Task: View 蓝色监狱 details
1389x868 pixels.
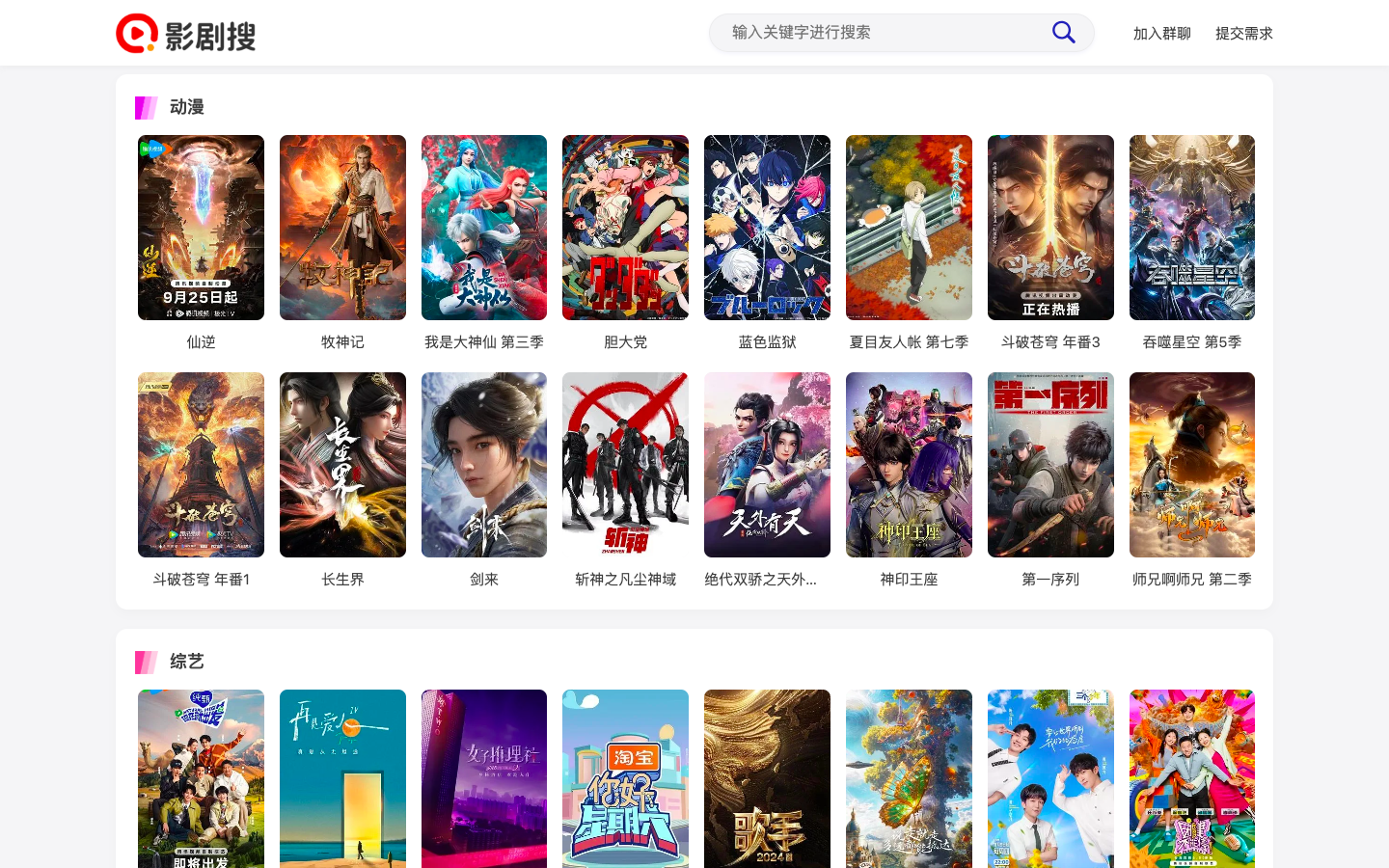Action: click(x=767, y=228)
